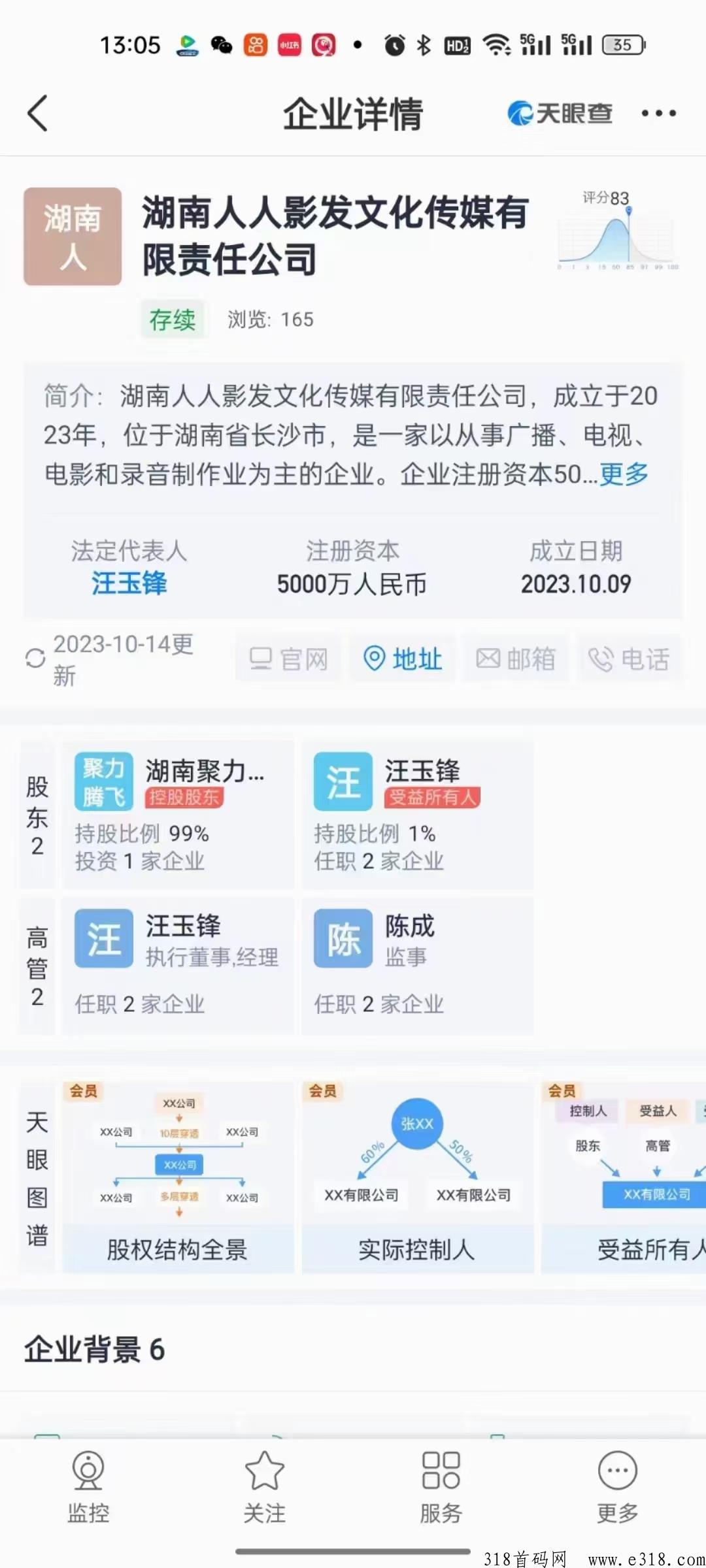The width and height of the screenshot is (706, 1568).
Task: Open executive card 陈成 监事
Action: pos(417,966)
